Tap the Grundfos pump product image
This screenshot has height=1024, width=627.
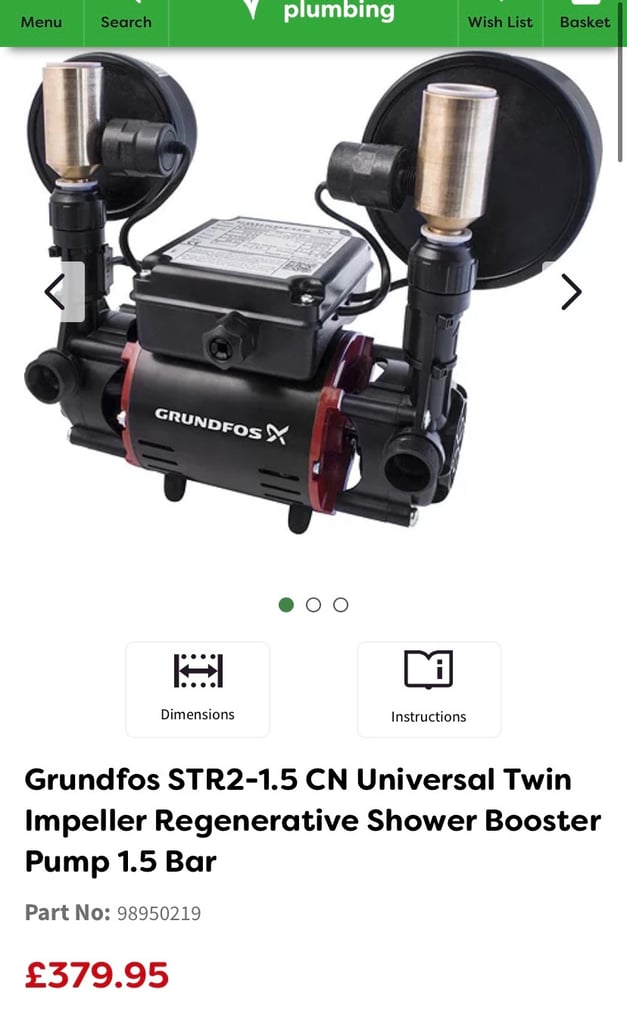coord(314,294)
